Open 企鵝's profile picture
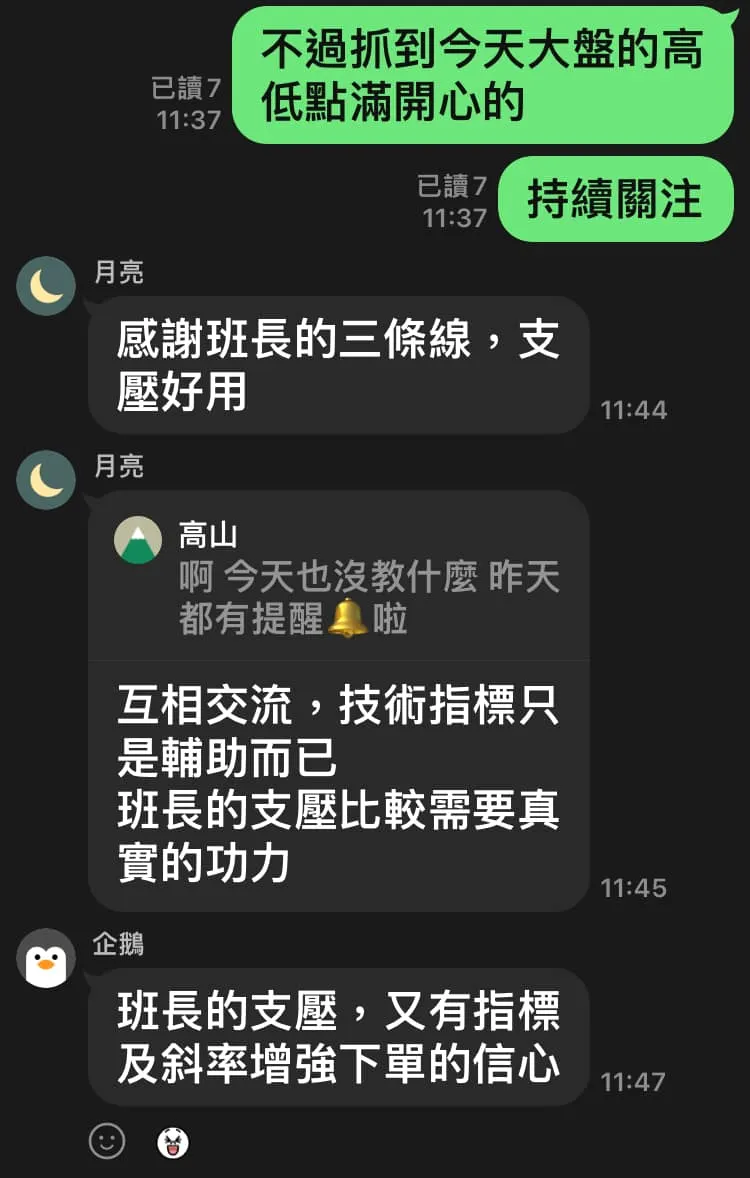Screen dimensions: 750x1178 tap(46, 958)
